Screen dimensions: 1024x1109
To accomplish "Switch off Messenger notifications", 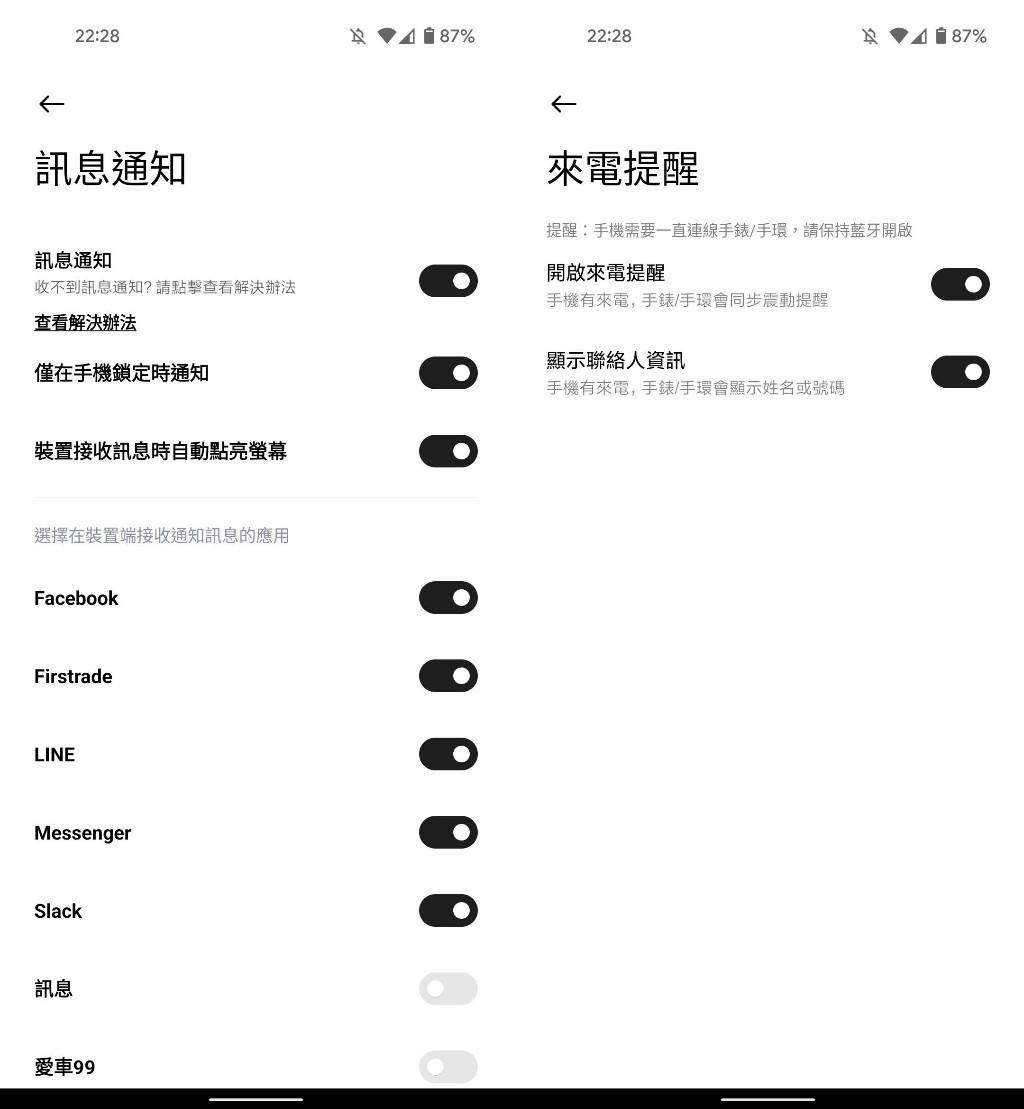I will 448,832.
